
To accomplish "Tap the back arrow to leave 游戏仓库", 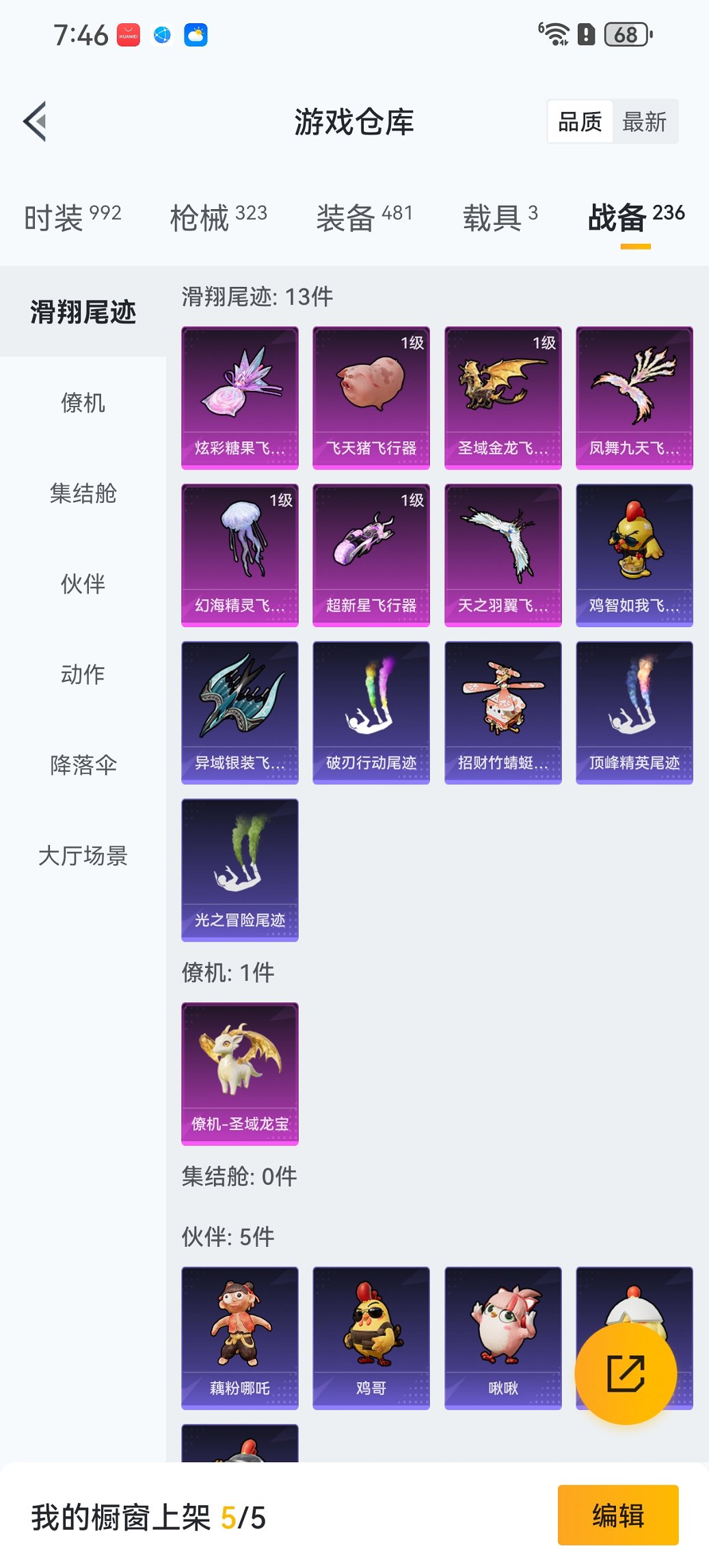I will pos(38,120).
